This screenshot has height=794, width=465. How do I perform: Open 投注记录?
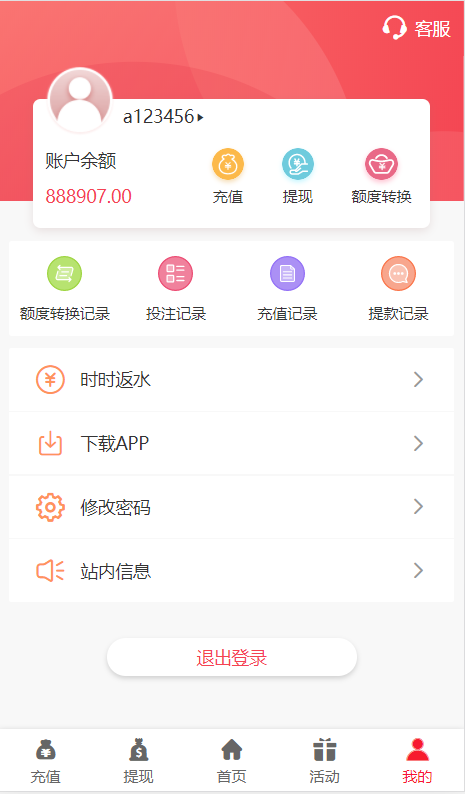pyautogui.click(x=176, y=289)
